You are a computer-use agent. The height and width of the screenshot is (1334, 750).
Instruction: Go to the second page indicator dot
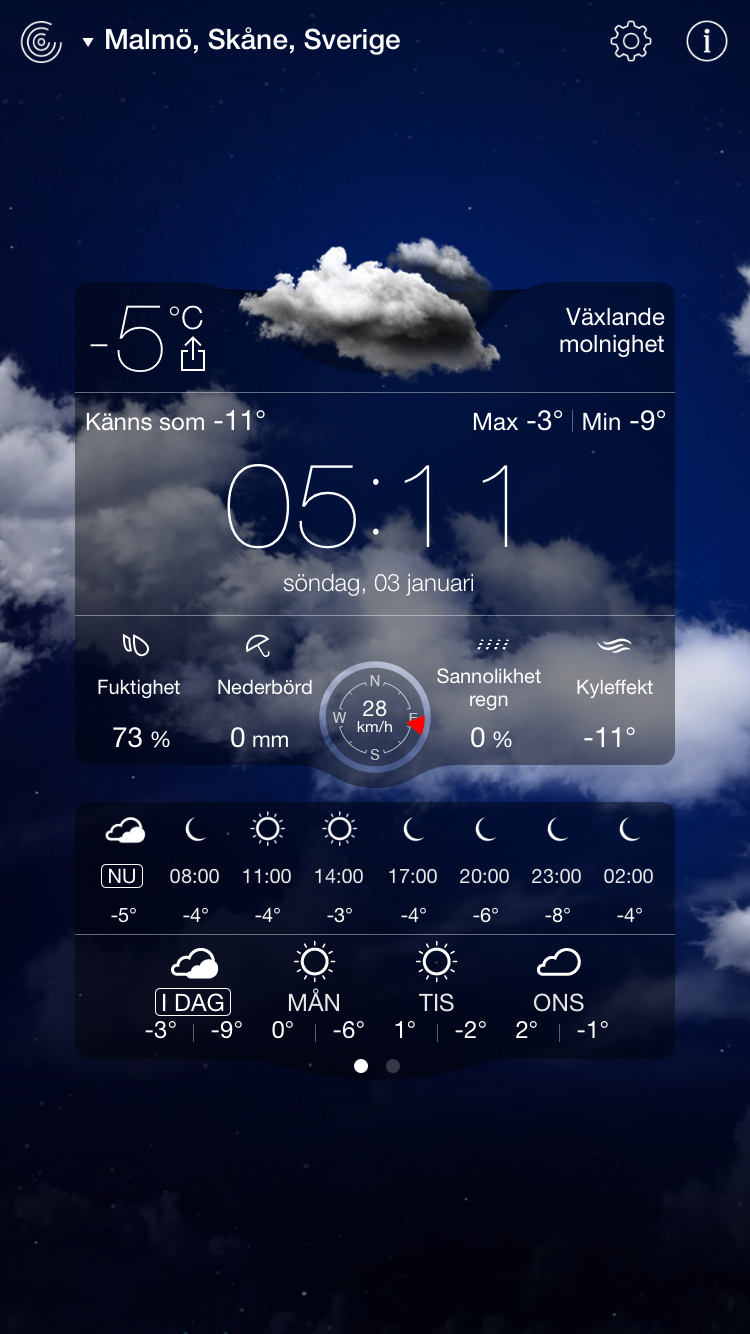[x=393, y=1066]
